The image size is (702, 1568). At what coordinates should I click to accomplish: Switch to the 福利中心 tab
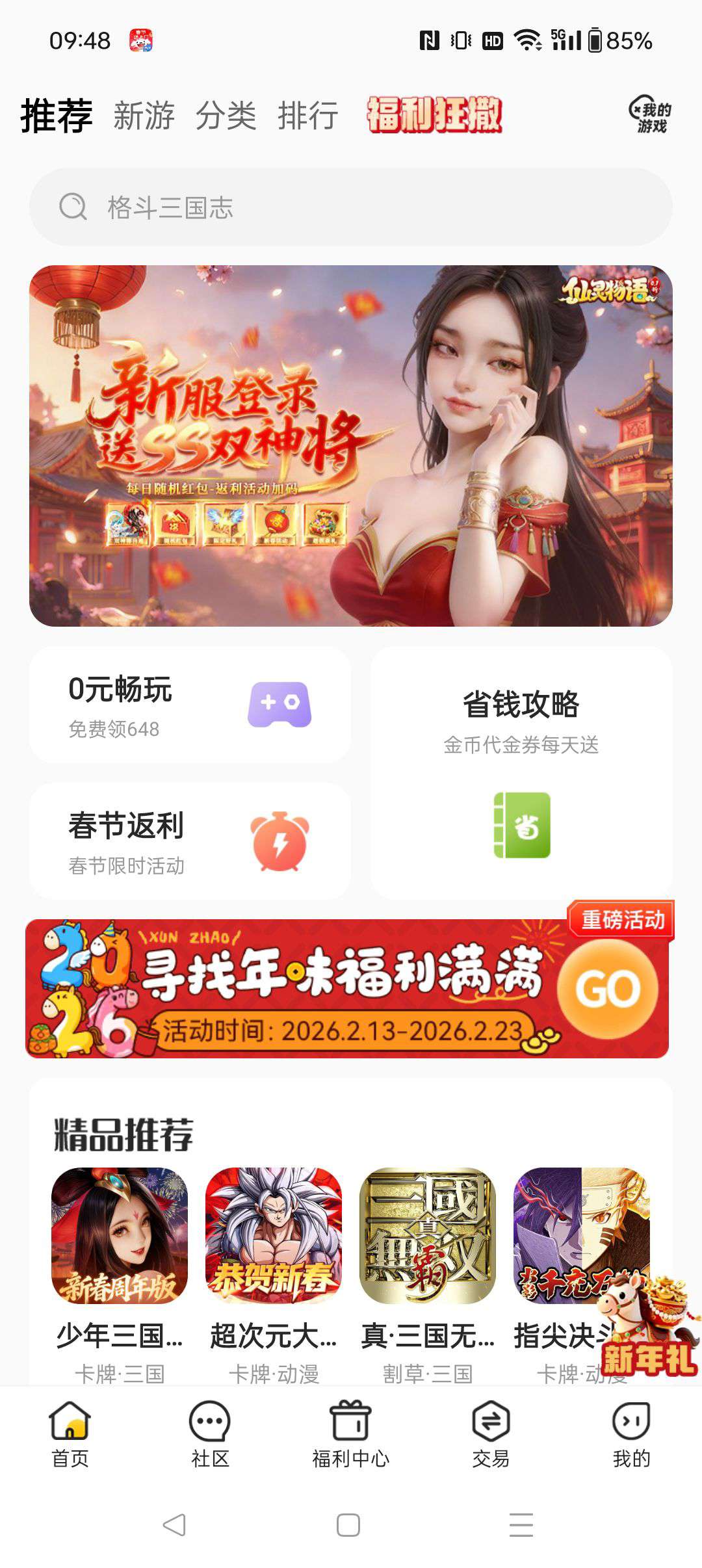coord(350,1433)
